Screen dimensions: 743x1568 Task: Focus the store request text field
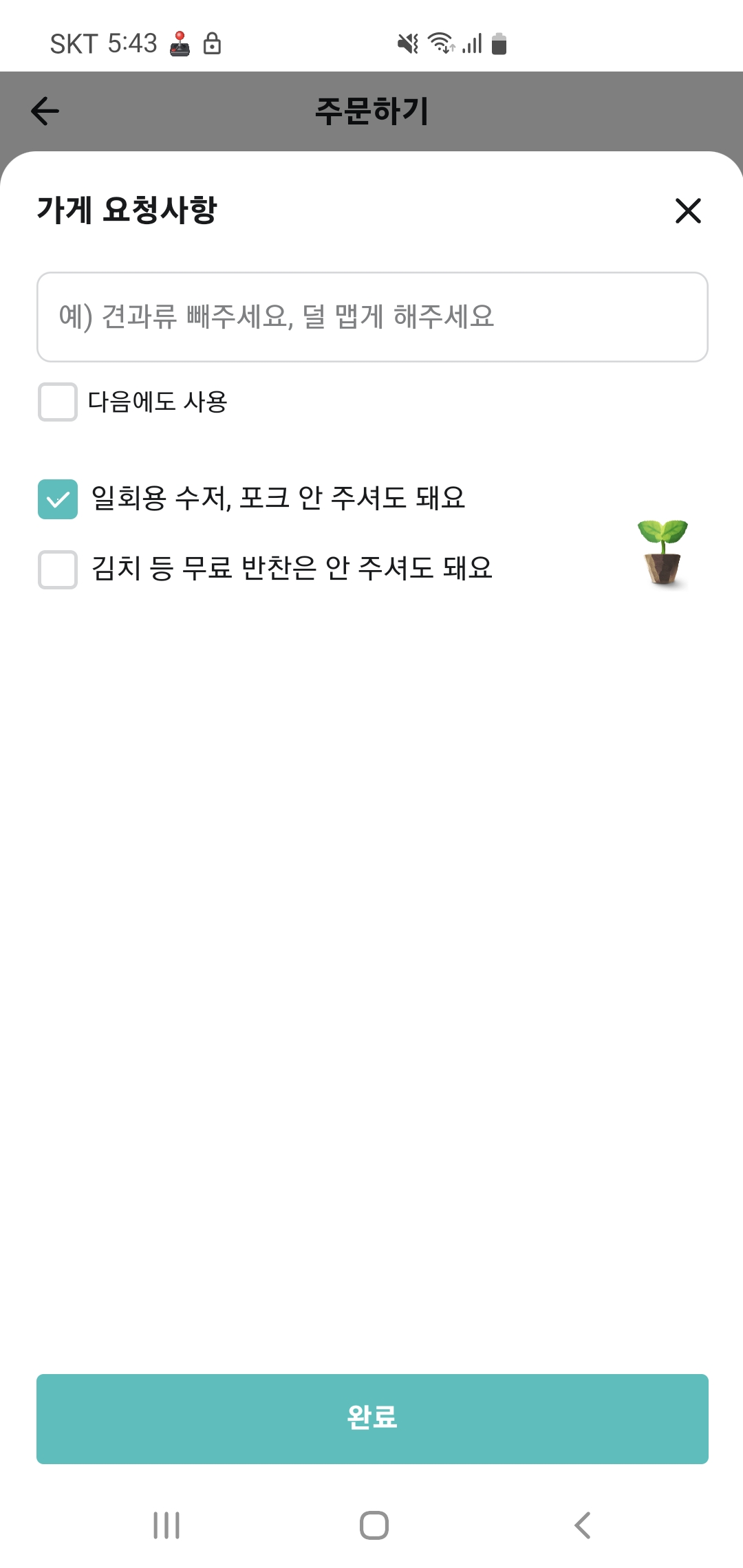[372, 317]
